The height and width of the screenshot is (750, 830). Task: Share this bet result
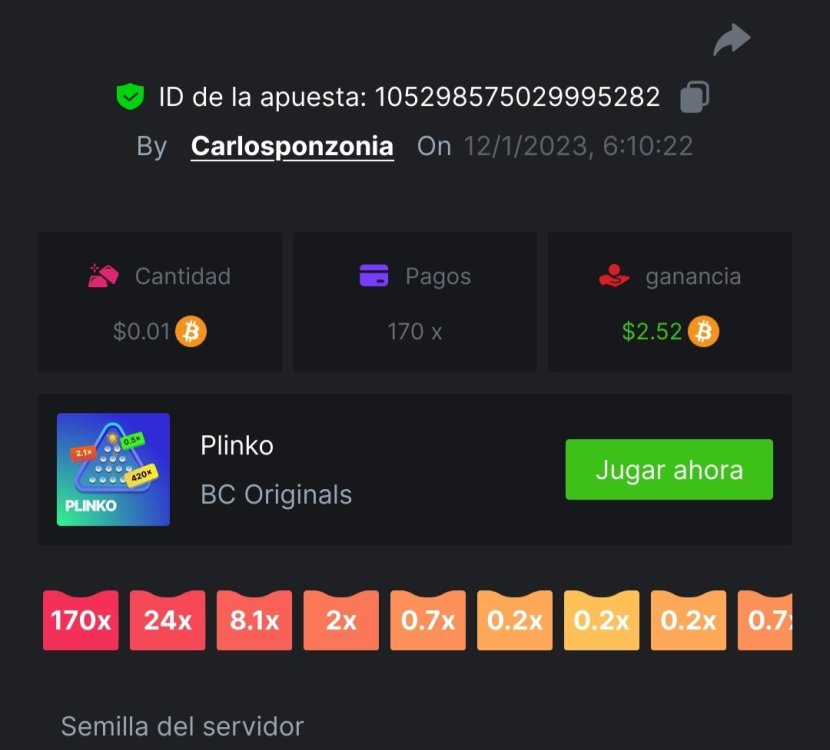tap(731, 40)
